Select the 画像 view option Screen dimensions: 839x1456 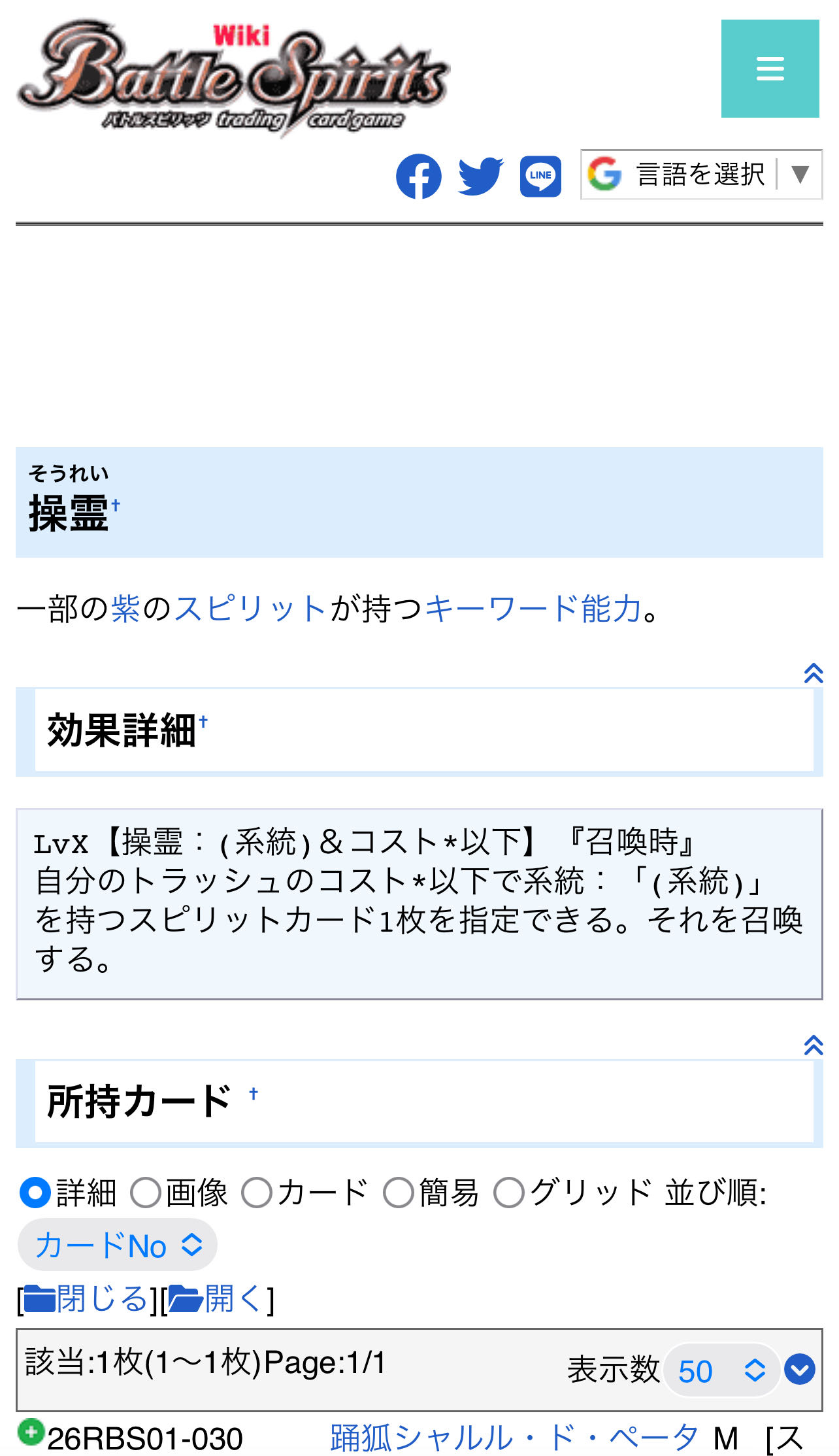pos(146,1193)
